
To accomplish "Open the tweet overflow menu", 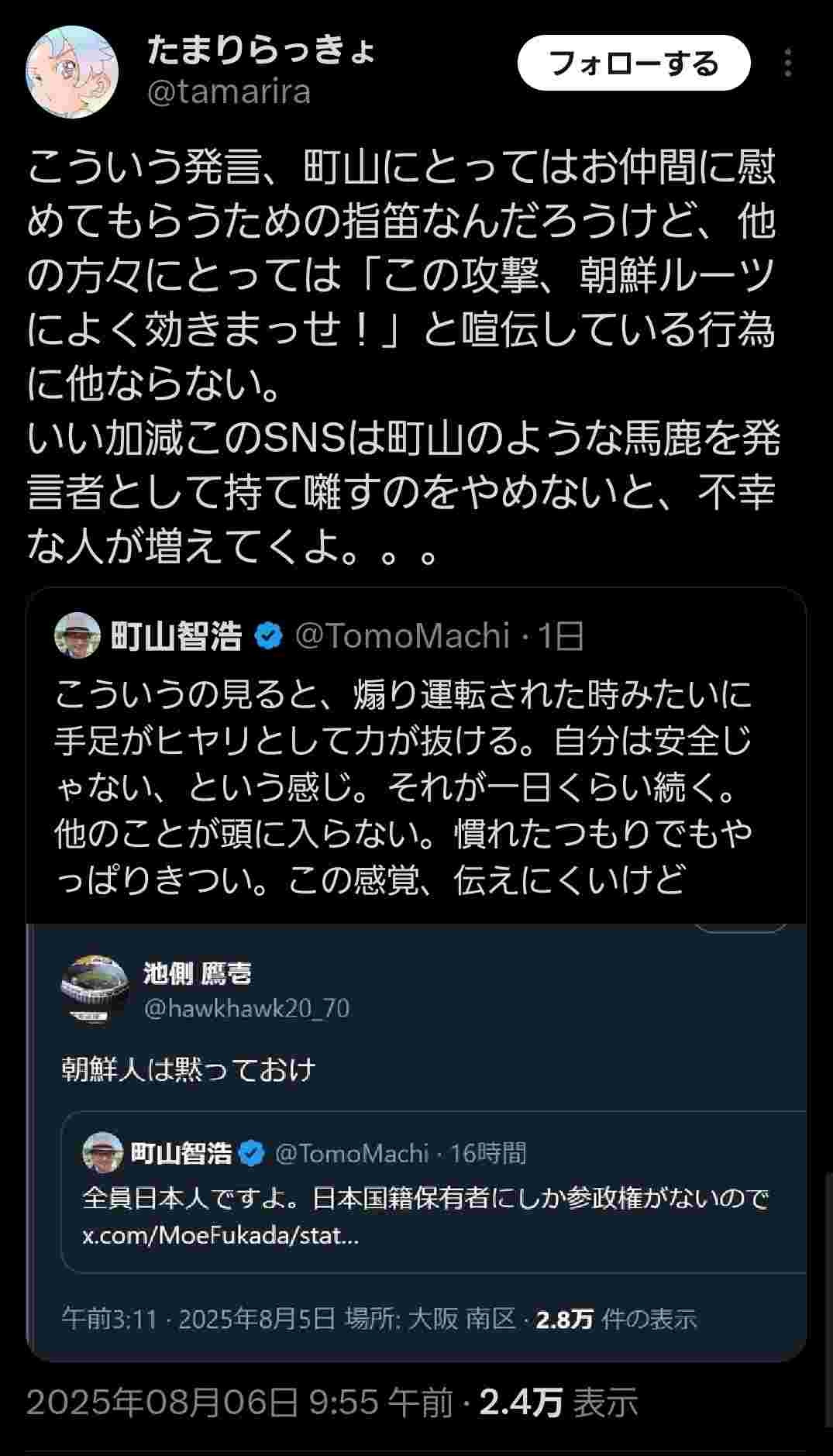I will pos(787,64).
